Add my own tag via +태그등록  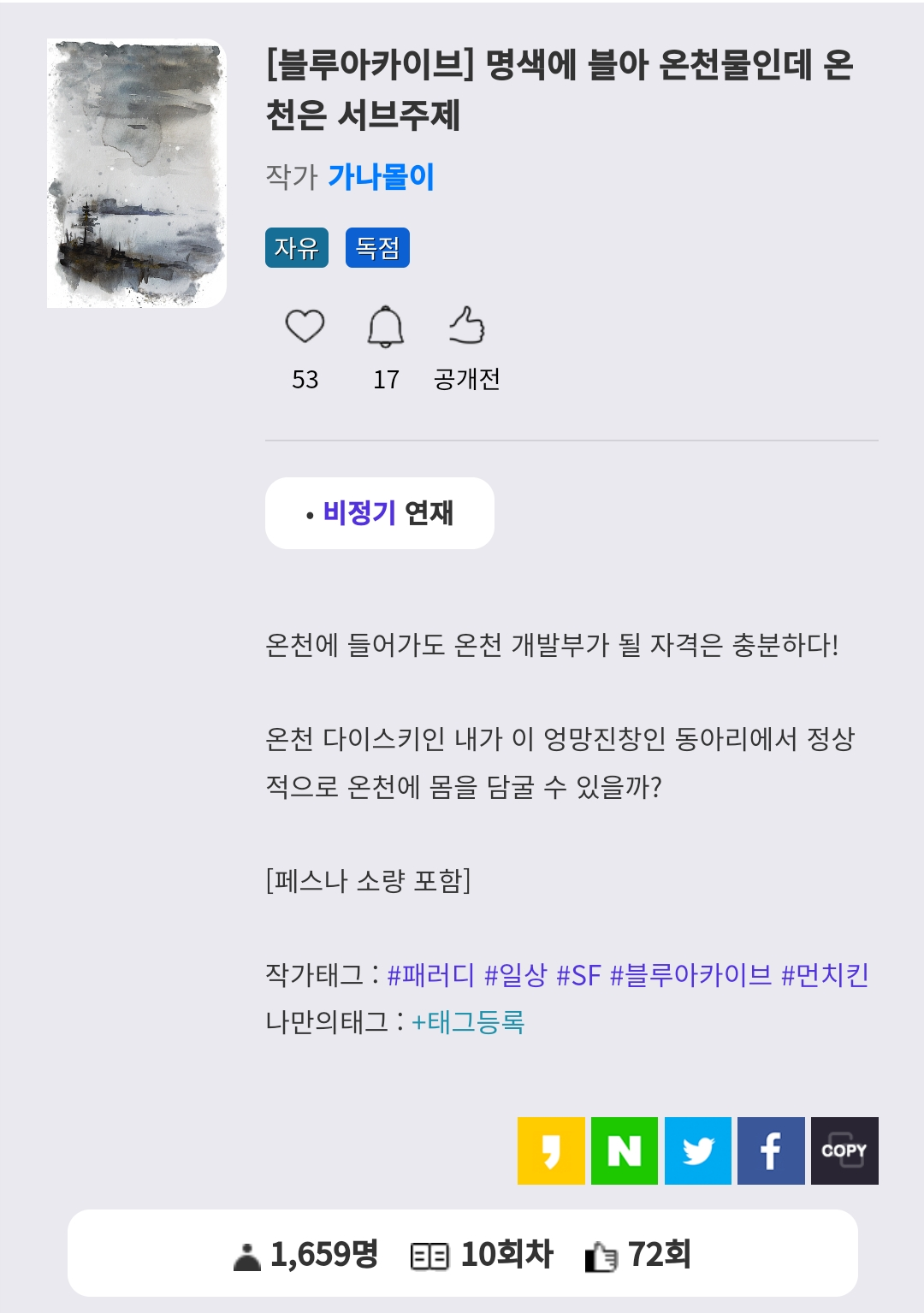468,1022
